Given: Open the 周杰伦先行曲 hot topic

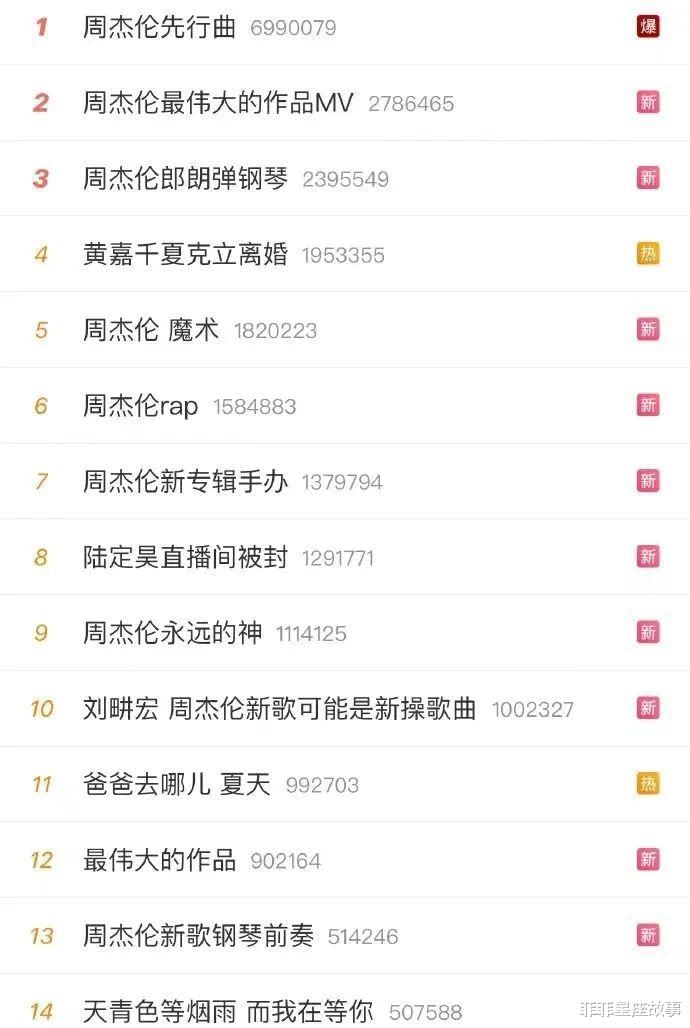Looking at the screenshot, I should [x=160, y=27].
